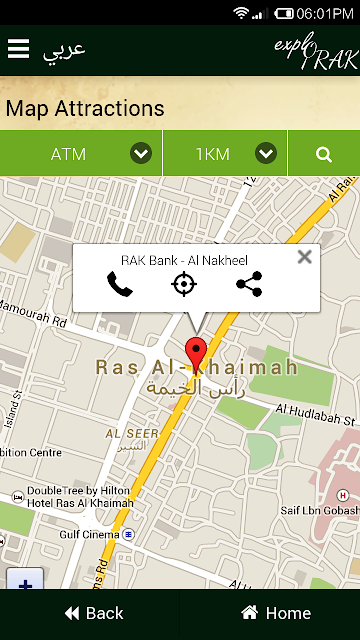Viewport: 360px width, 640px height.
Task: Tap the search magnifier button
Action: (324, 154)
